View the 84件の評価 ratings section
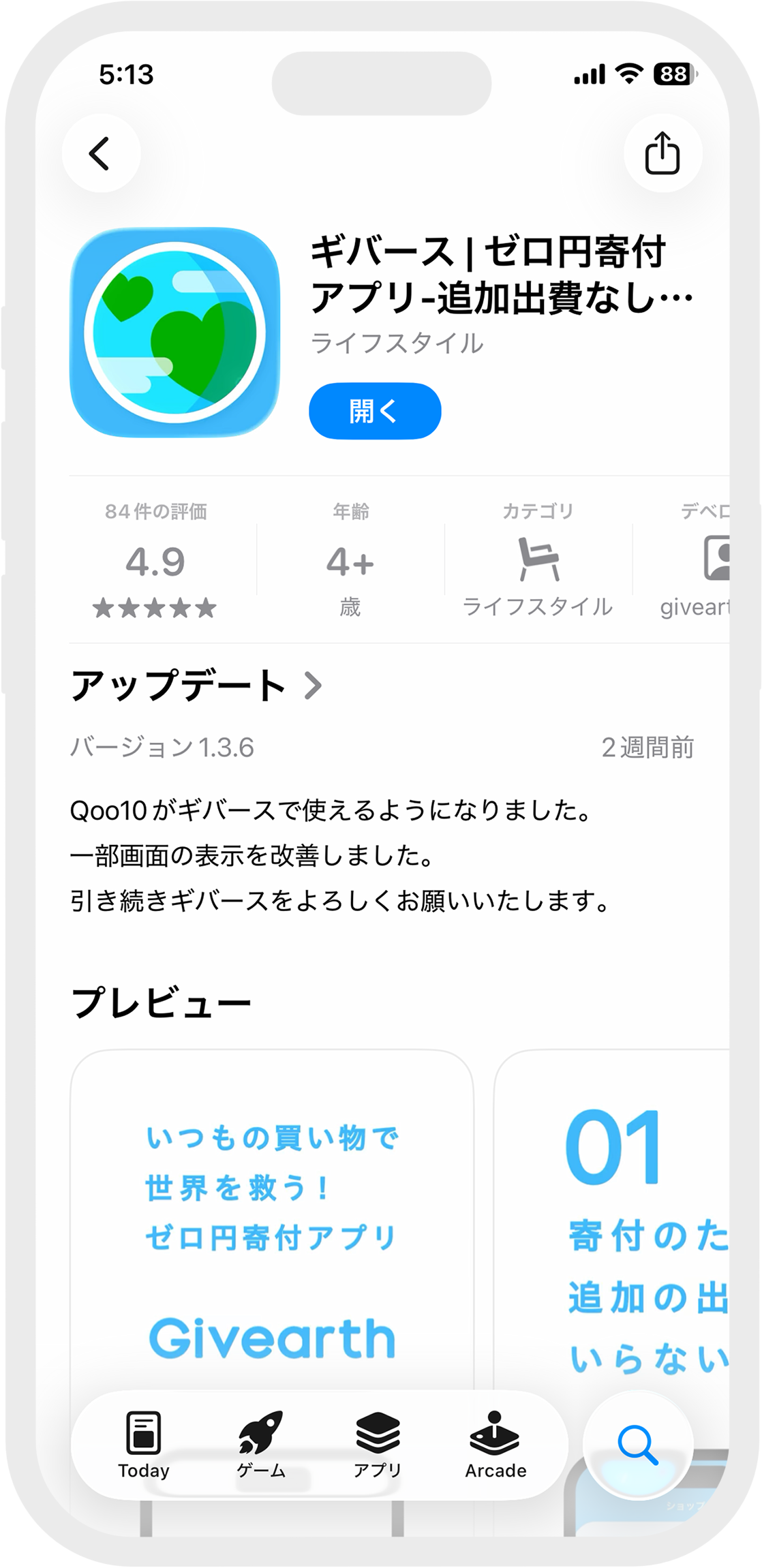Screen dimensions: 762x1568 155,562
